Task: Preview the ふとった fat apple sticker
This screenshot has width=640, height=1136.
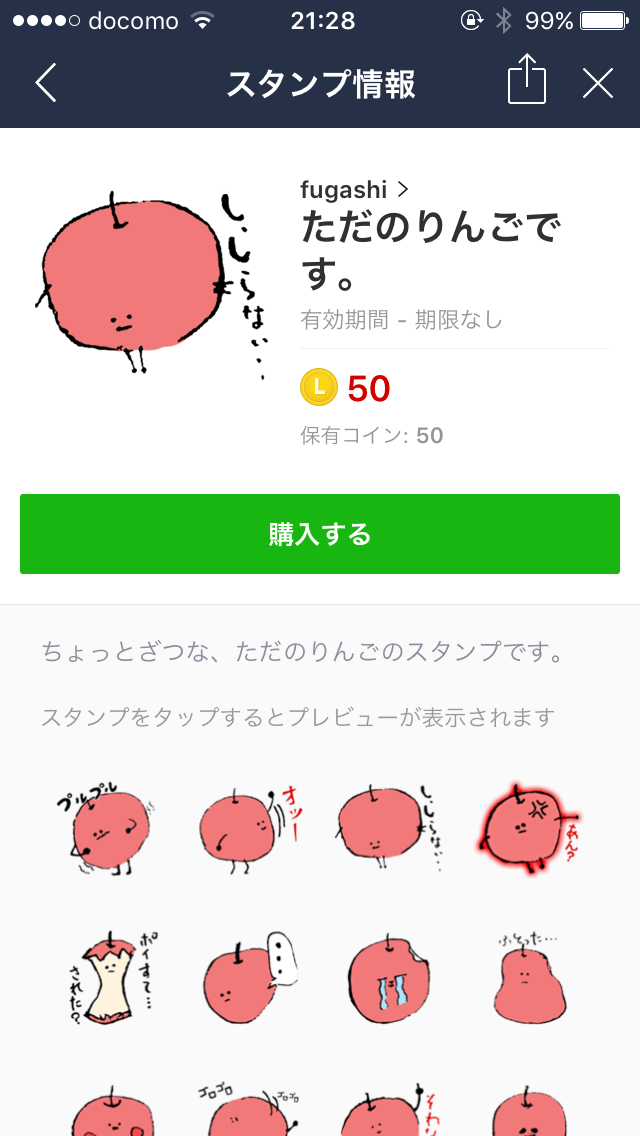Action: tap(528, 978)
